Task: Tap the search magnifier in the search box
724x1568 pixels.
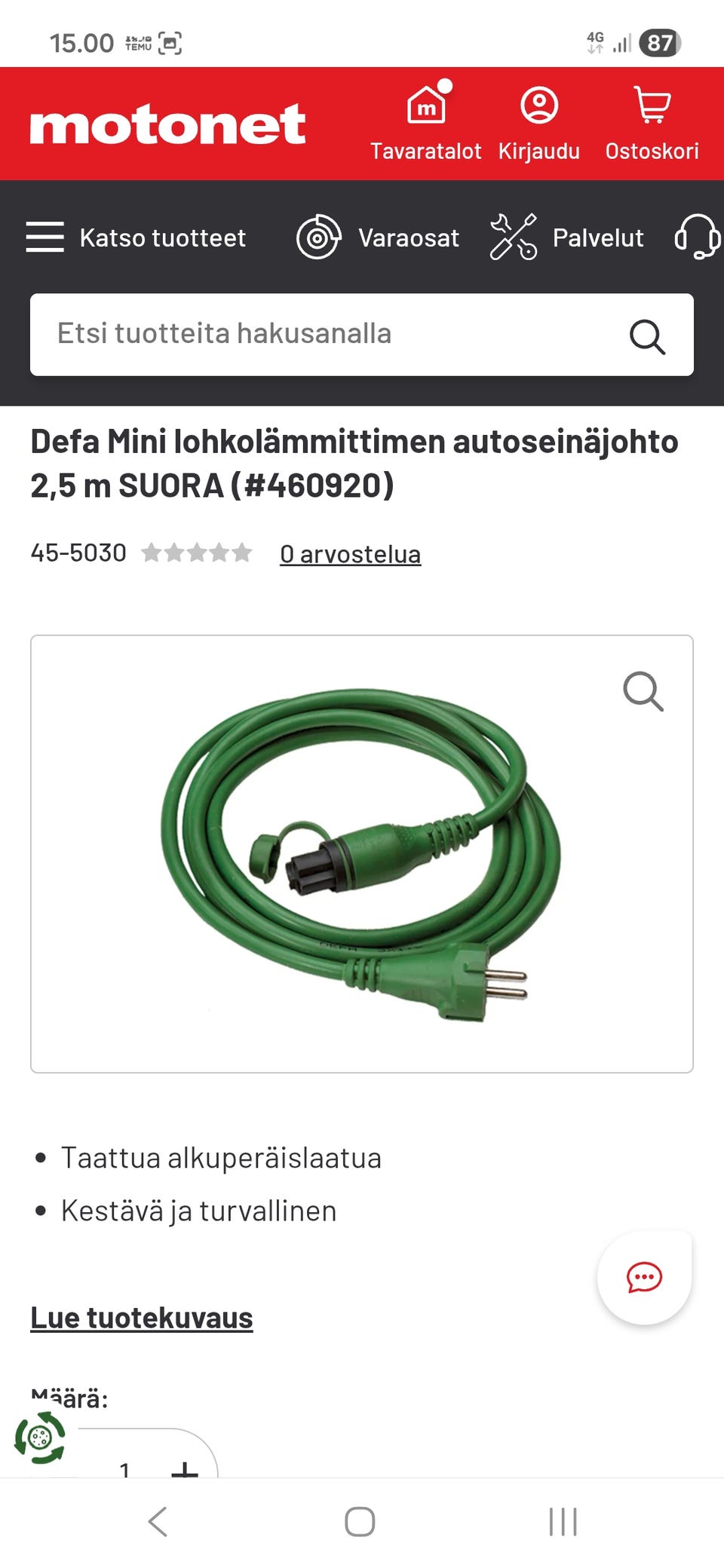Action: (647, 336)
